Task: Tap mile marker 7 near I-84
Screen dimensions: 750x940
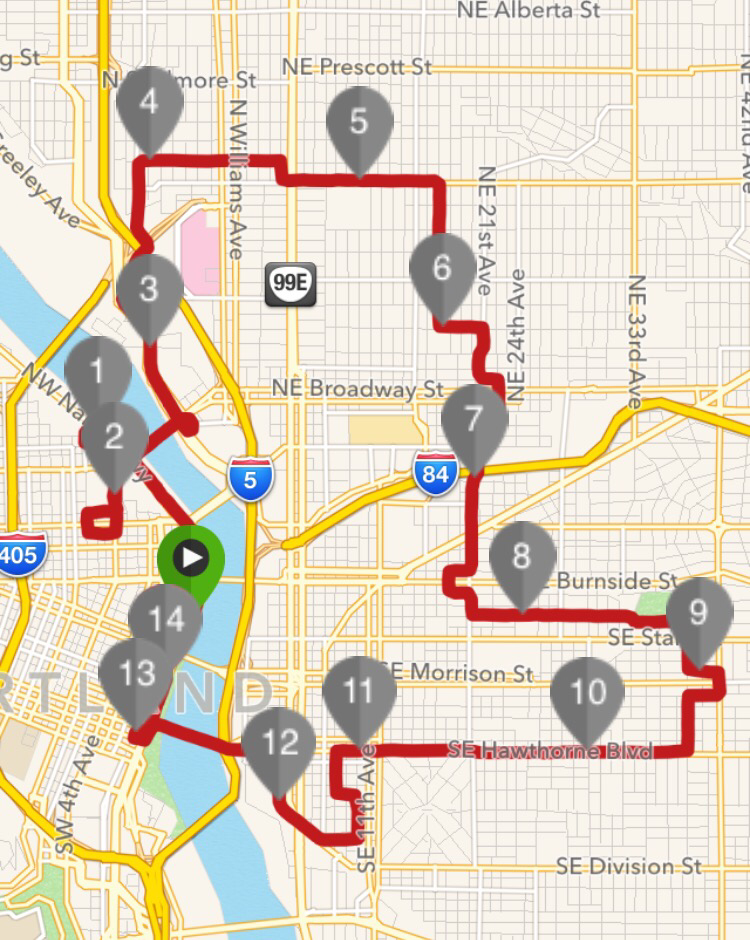Action: pyautogui.click(x=474, y=419)
